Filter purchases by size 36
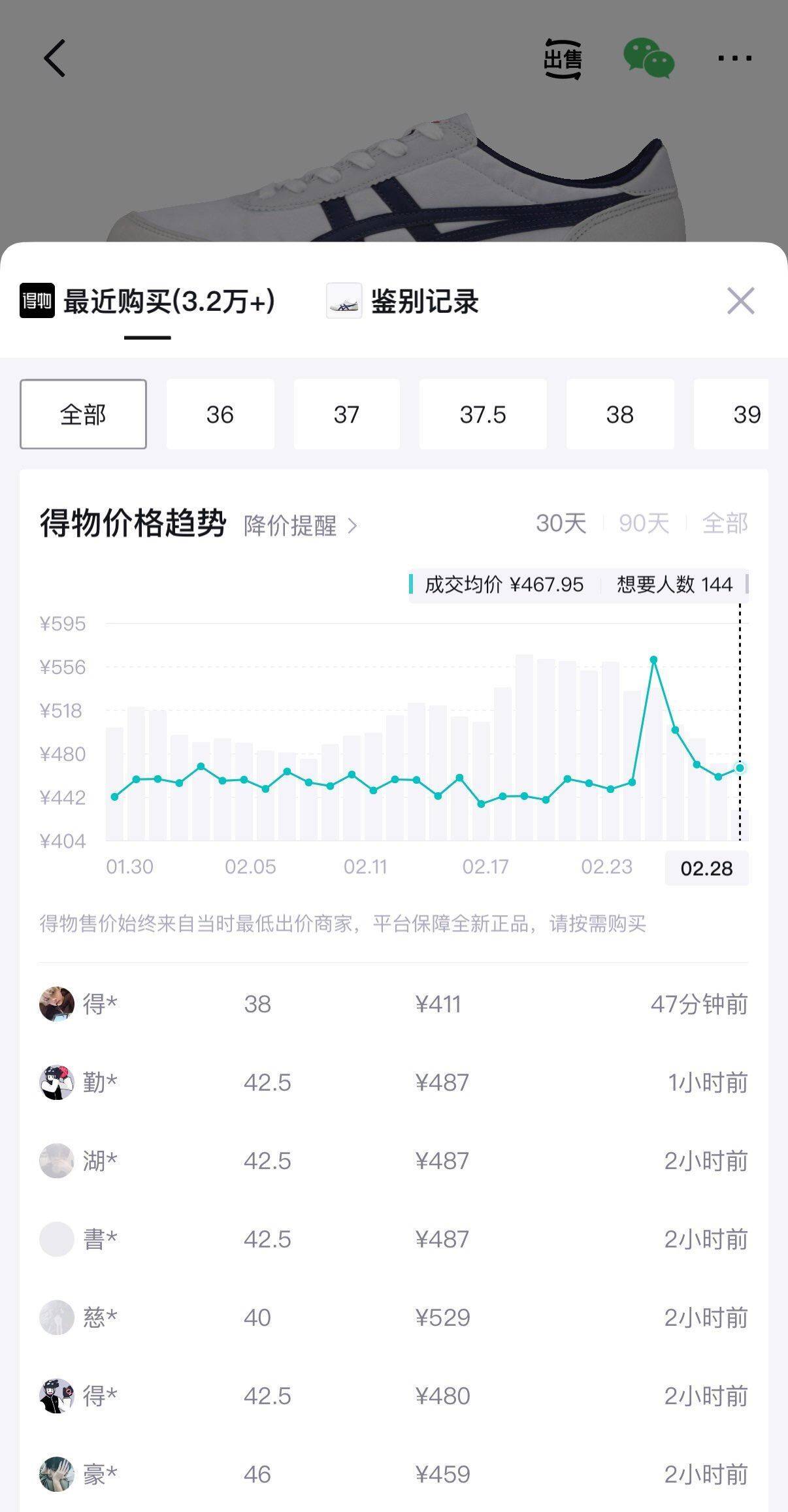Viewport: 788px width, 1512px height. pyautogui.click(x=220, y=414)
